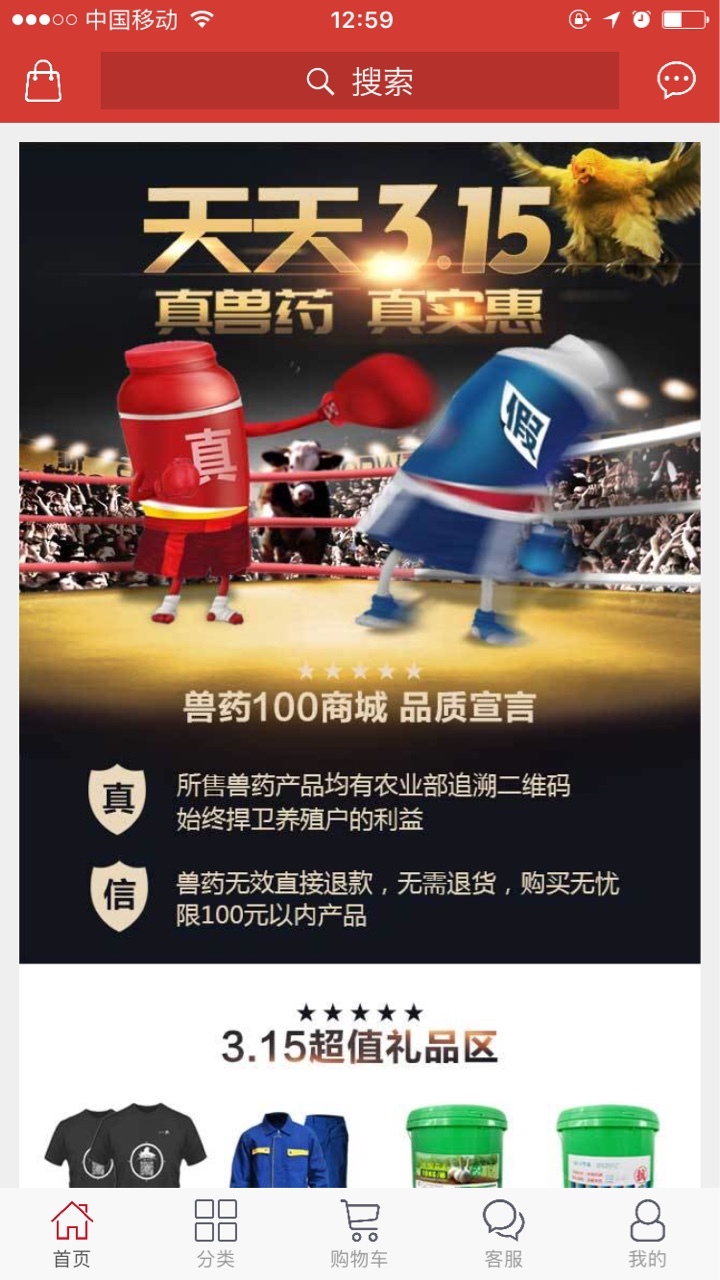Switch to the 分类 tab
720x1280 pixels.
tap(215, 1235)
